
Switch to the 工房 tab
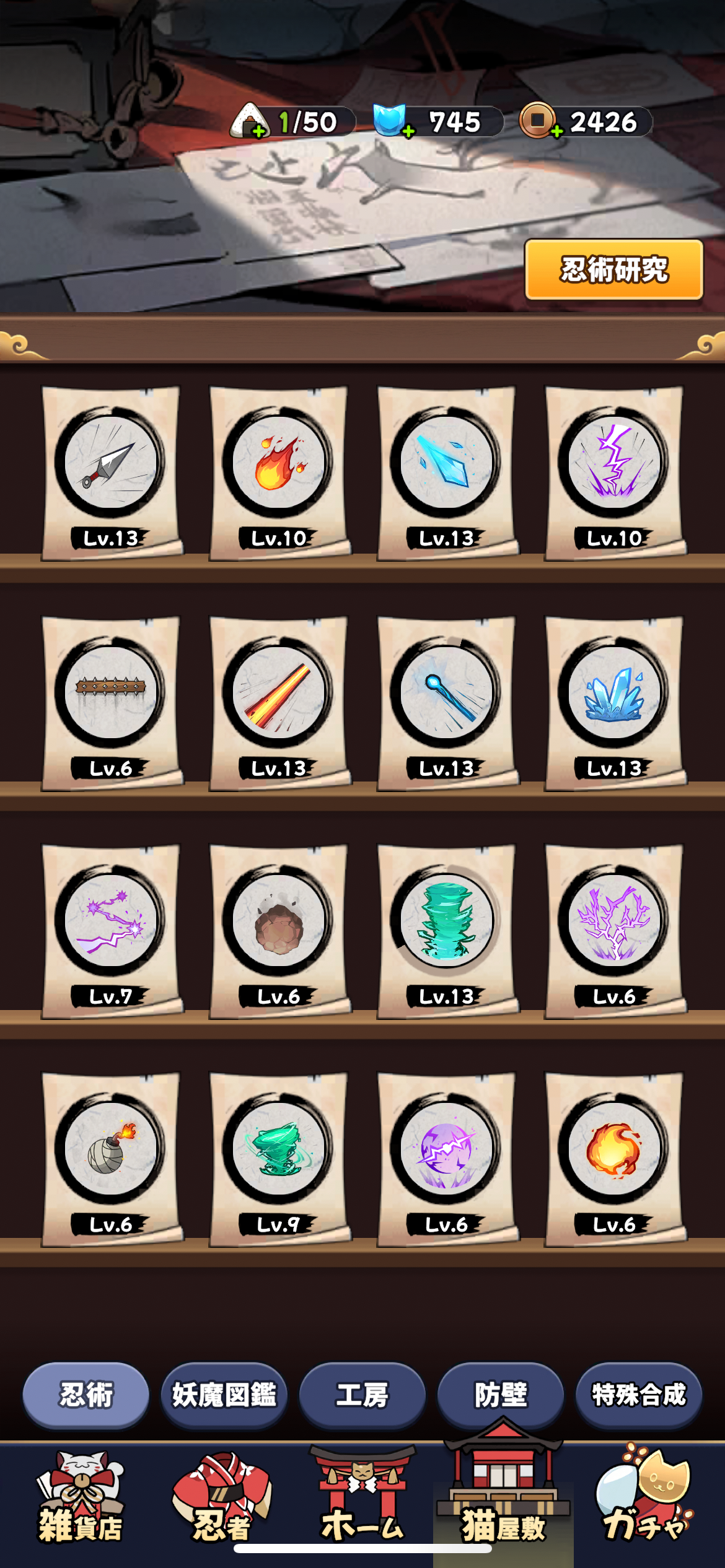362,1395
